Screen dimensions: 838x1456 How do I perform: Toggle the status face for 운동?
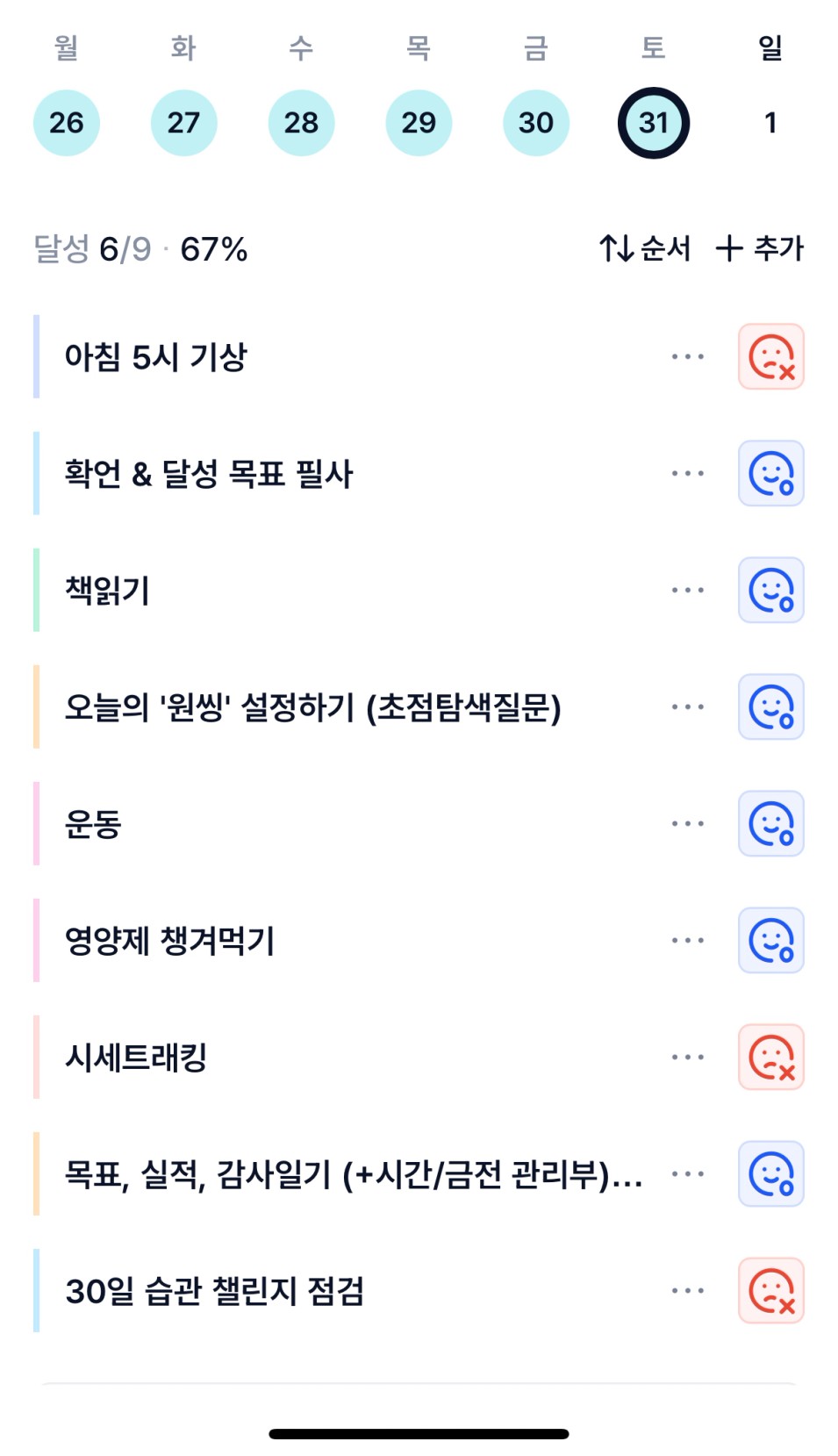tap(771, 824)
